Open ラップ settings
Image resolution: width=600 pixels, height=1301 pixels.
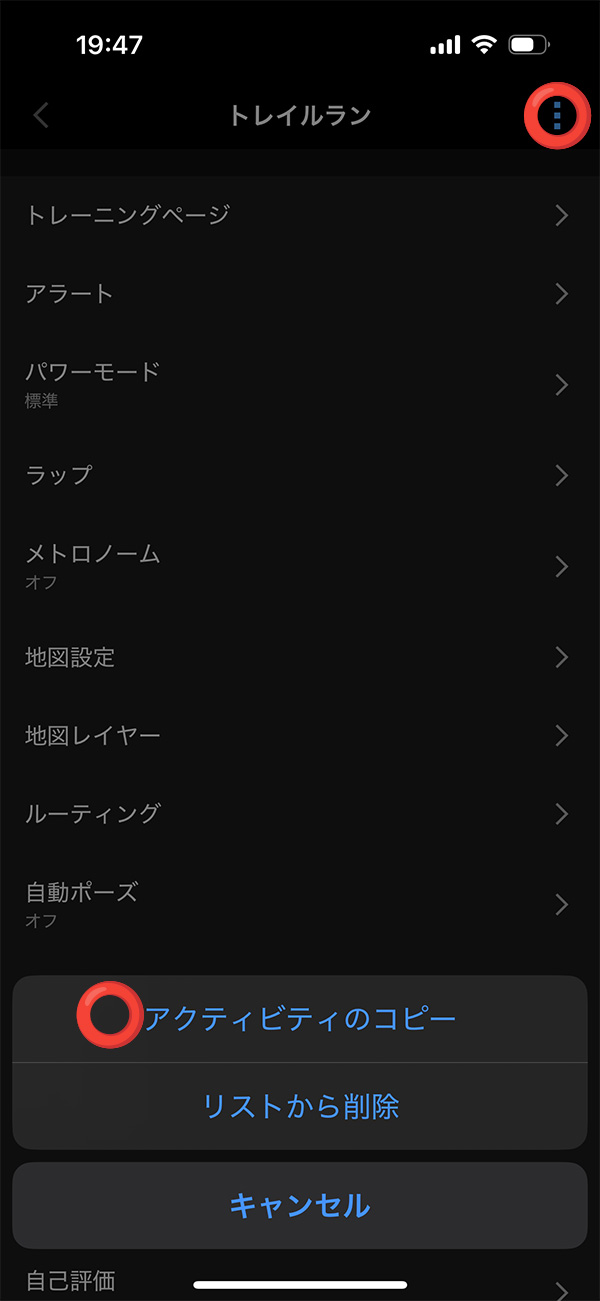(300, 474)
